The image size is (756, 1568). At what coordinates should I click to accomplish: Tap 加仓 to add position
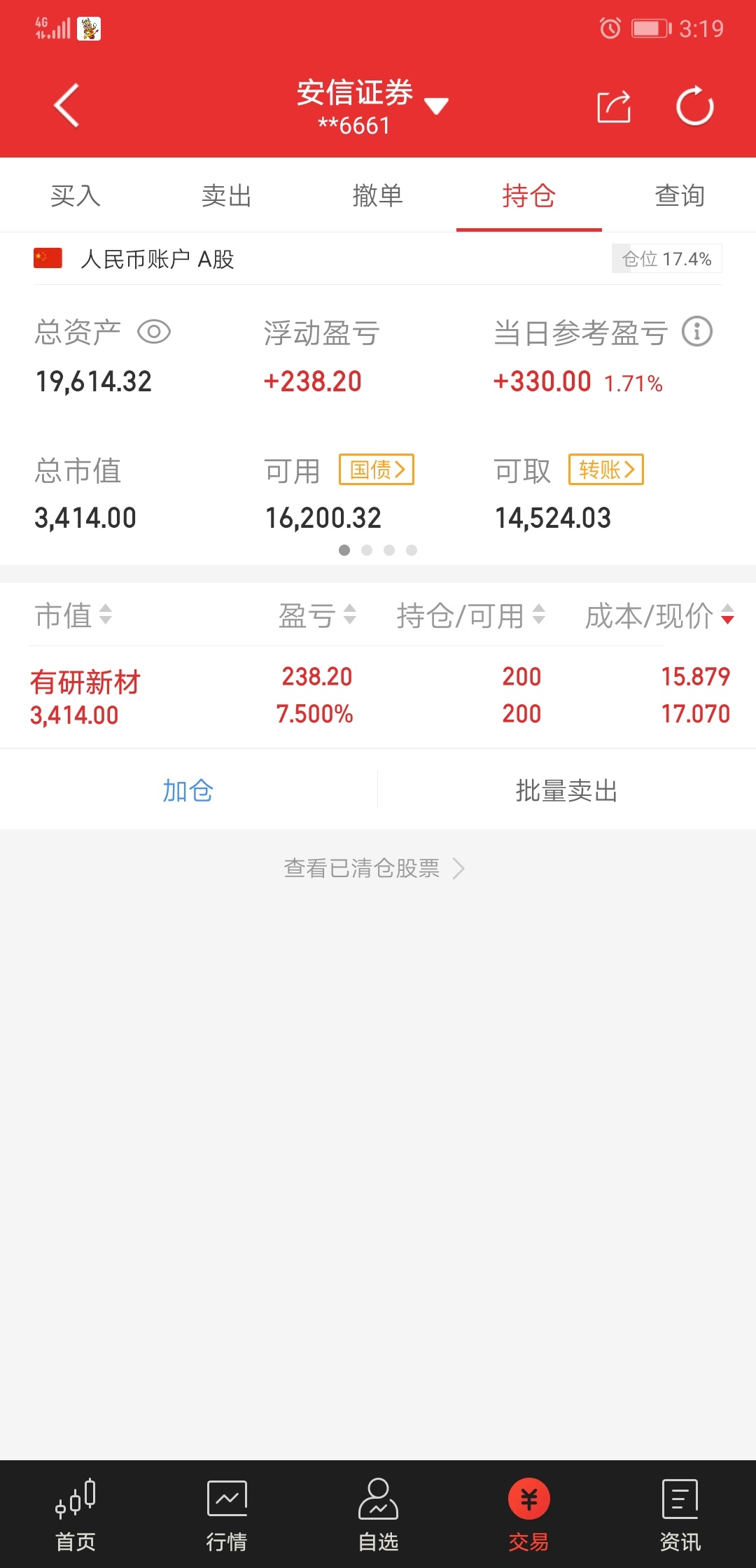[x=188, y=790]
